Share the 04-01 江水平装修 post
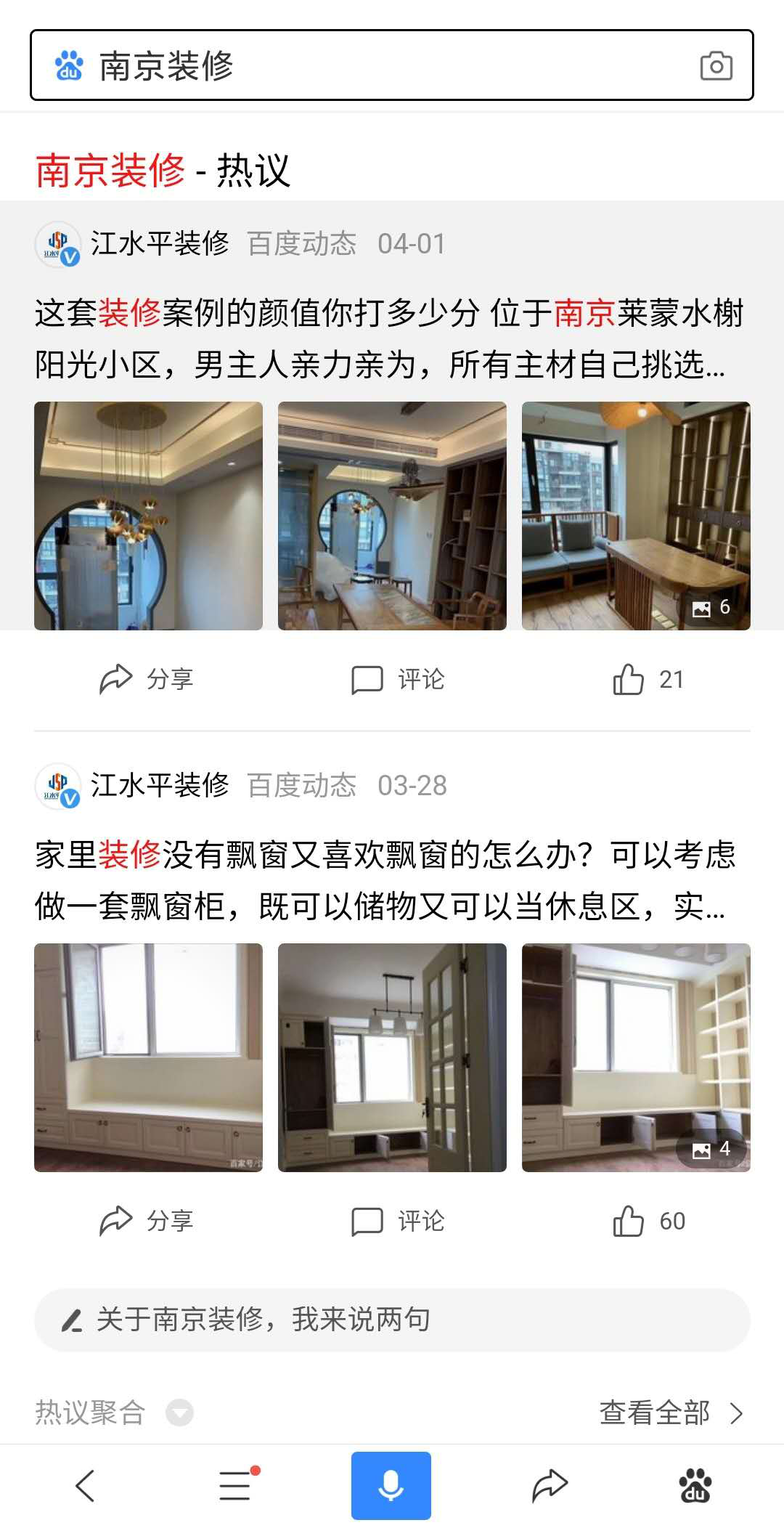The image size is (784, 1528). [x=147, y=679]
